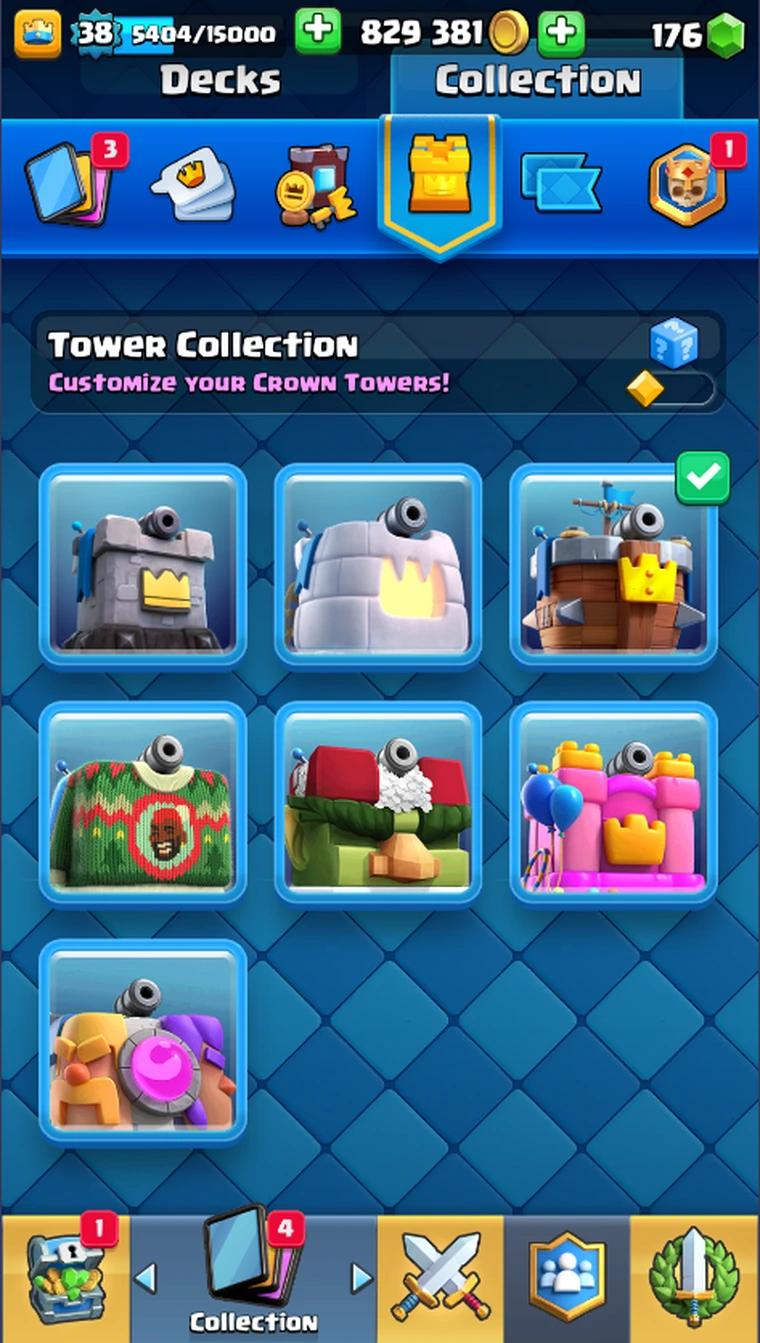
Task: Open the banners collection tab
Action: click(315, 185)
